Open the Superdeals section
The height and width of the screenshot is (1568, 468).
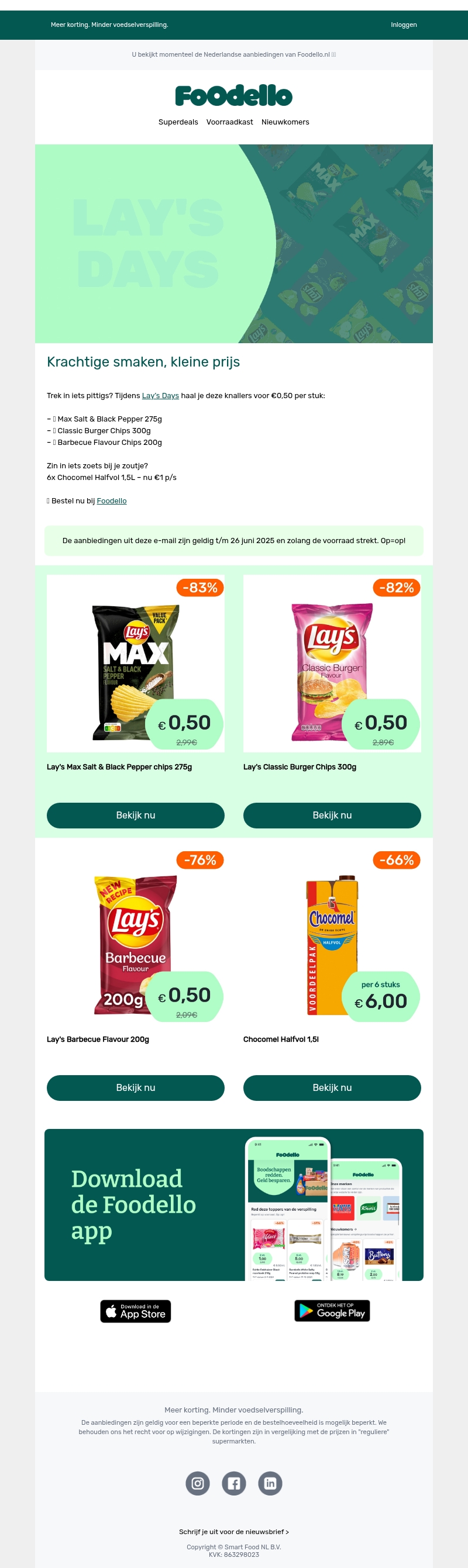pyautogui.click(x=178, y=122)
